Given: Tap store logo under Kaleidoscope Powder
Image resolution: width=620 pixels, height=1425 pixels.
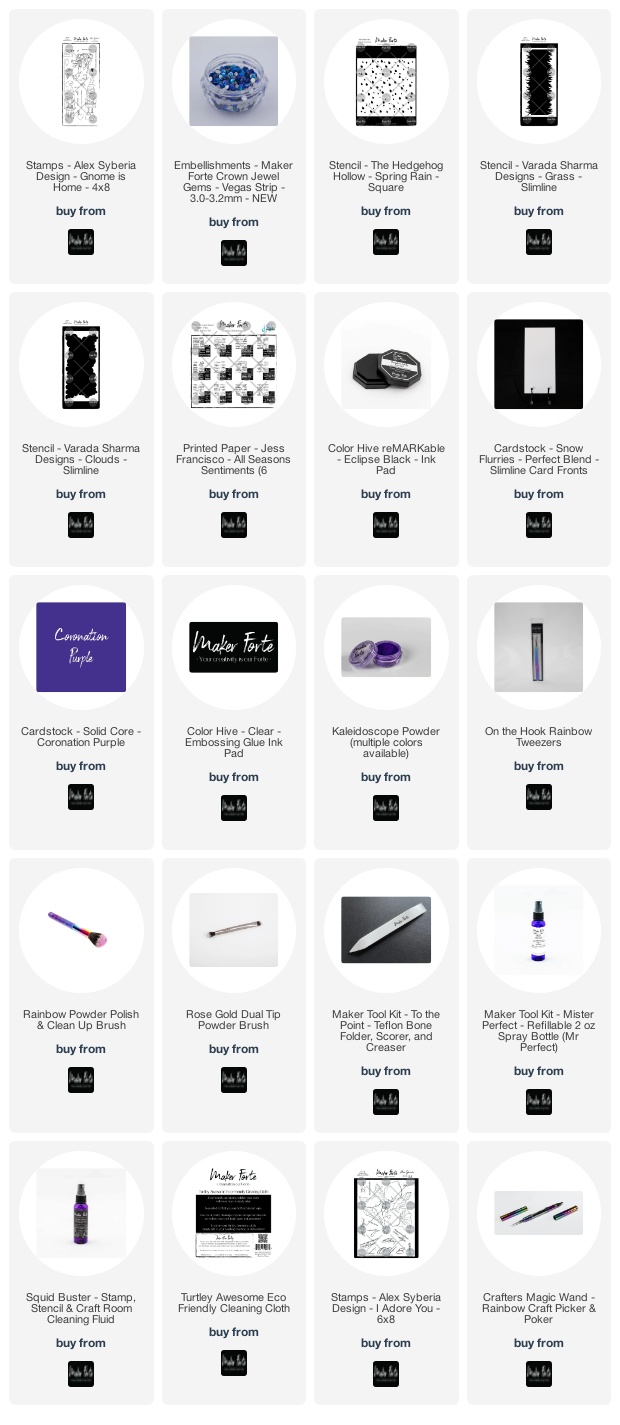Looking at the screenshot, I should (386, 808).
